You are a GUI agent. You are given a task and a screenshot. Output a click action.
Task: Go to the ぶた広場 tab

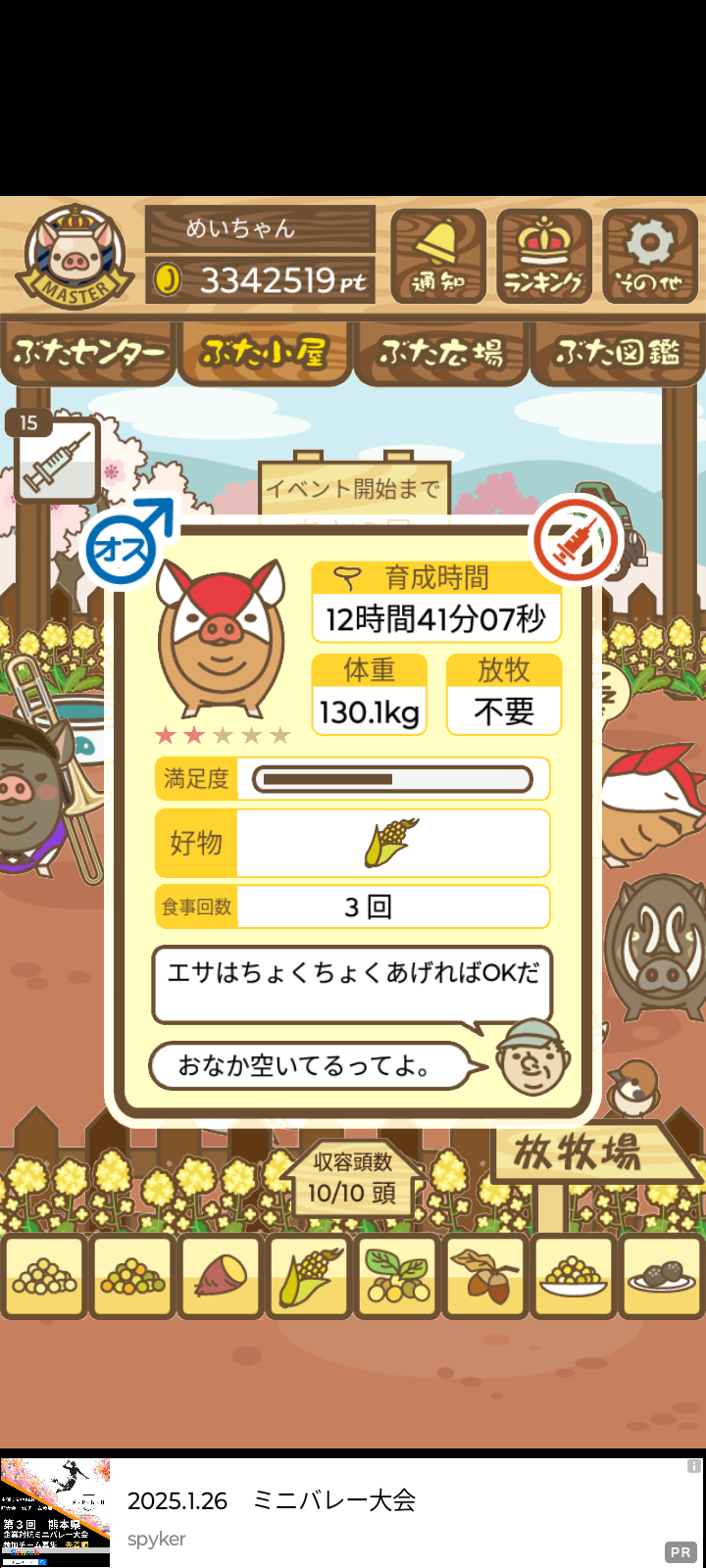click(441, 353)
